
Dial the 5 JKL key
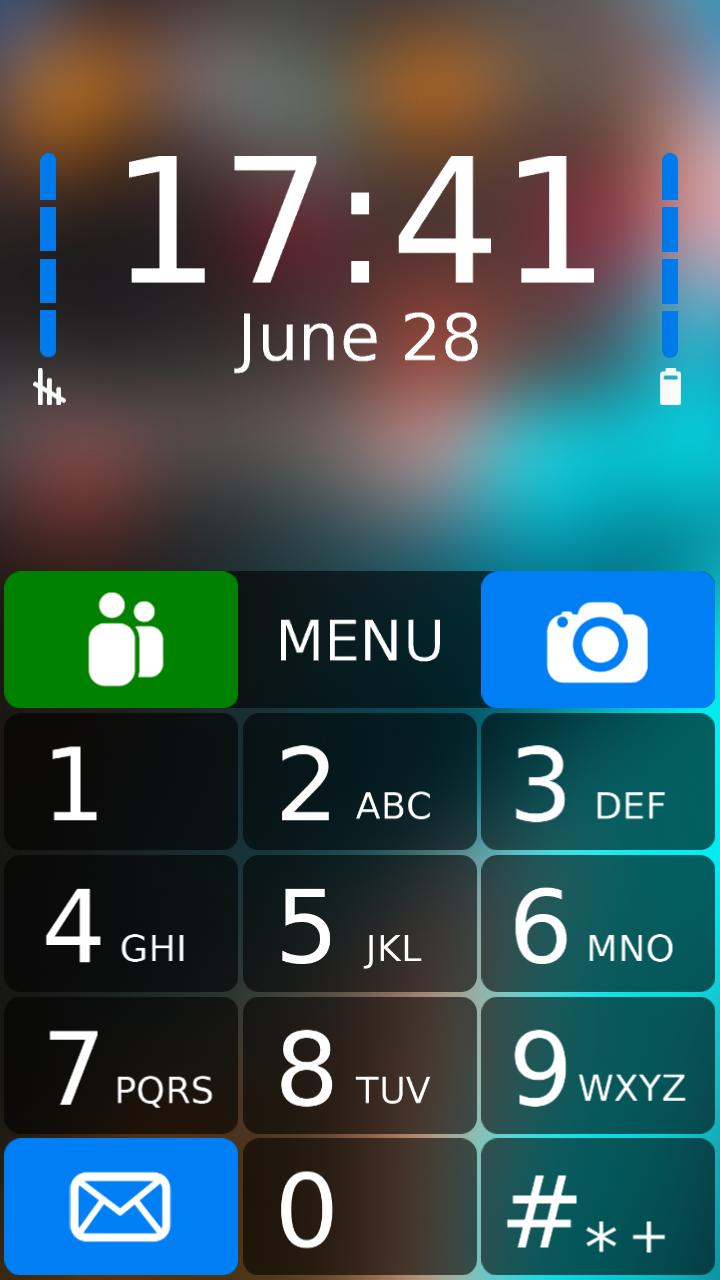pyautogui.click(x=360, y=924)
